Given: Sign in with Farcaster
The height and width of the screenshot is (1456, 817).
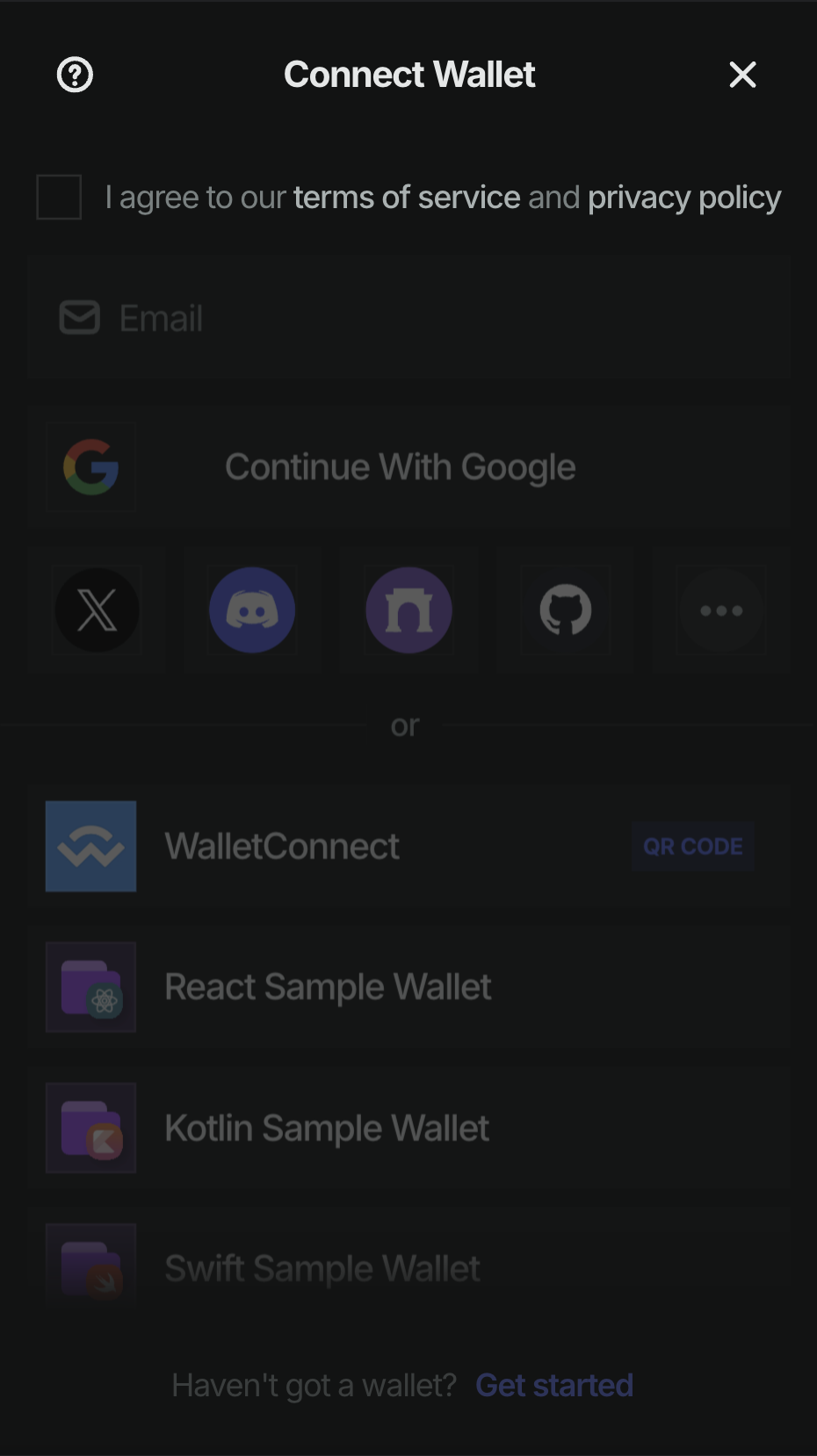Looking at the screenshot, I should [x=408, y=610].
